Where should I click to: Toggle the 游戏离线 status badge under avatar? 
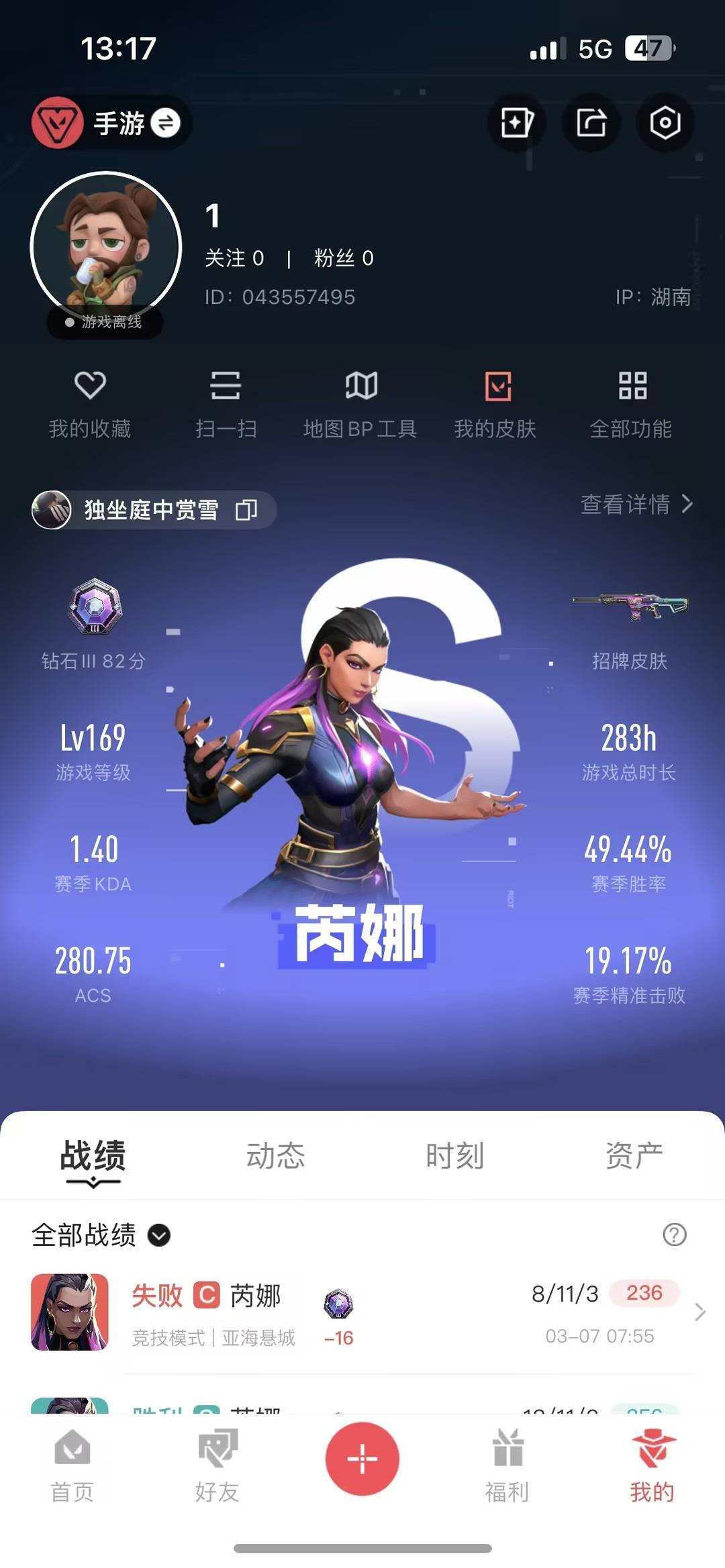tap(104, 322)
